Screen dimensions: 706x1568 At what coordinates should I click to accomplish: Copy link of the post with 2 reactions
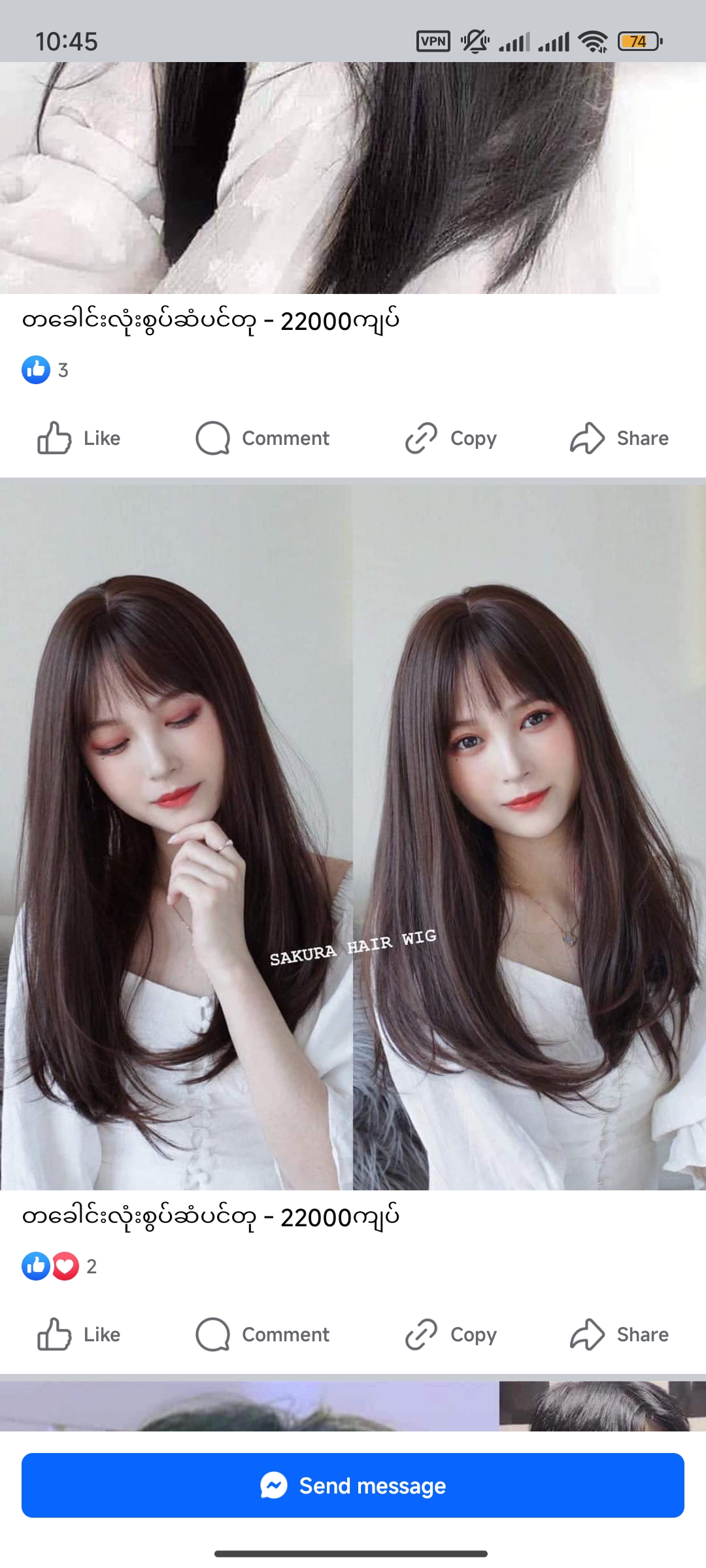(x=451, y=1334)
